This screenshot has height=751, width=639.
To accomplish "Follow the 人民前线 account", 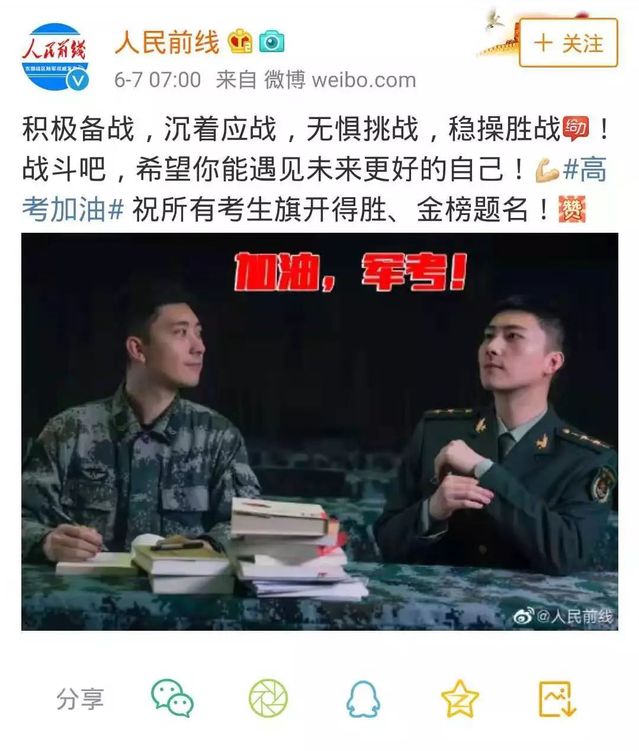I will [568, 44].
